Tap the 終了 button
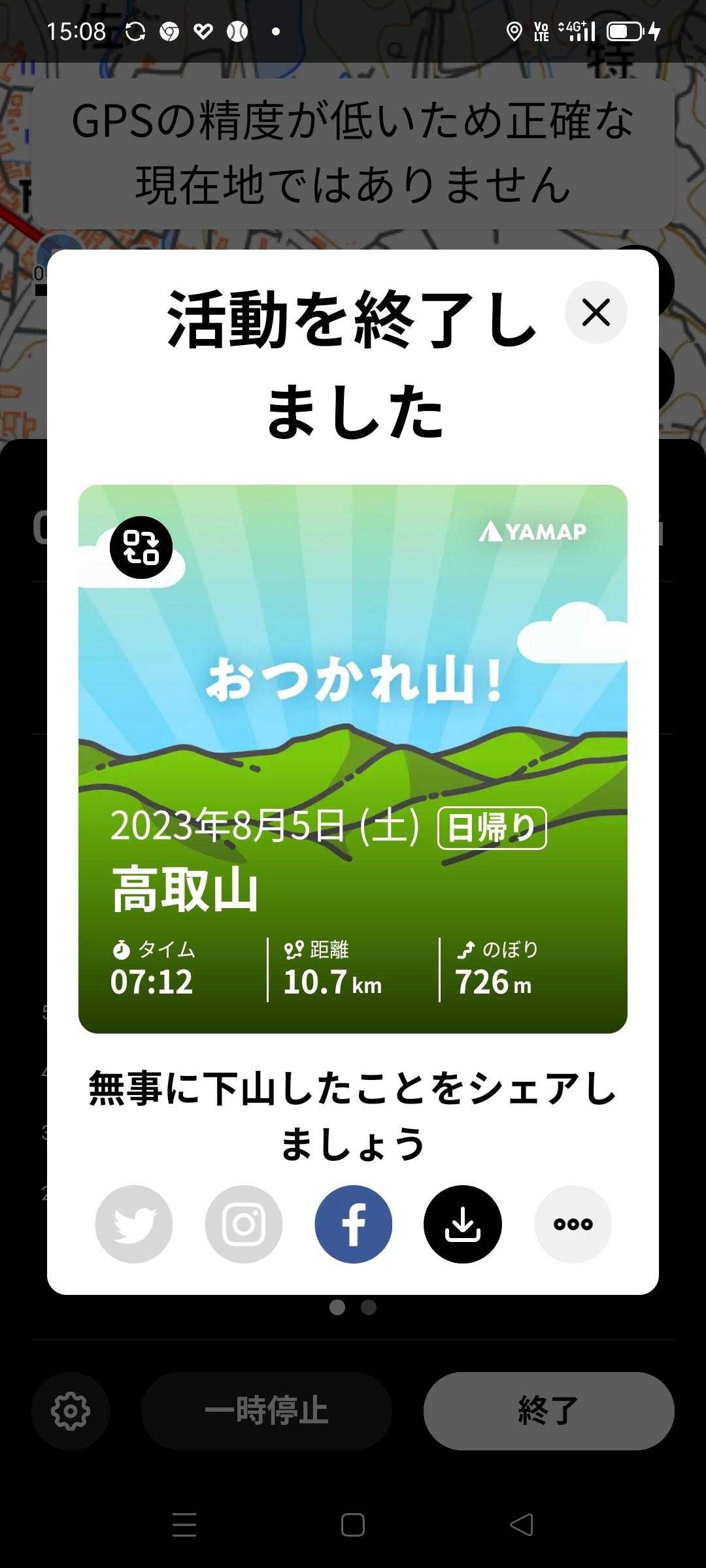The height and width of the screenshot is (1568, 706). coord(548,1411)
